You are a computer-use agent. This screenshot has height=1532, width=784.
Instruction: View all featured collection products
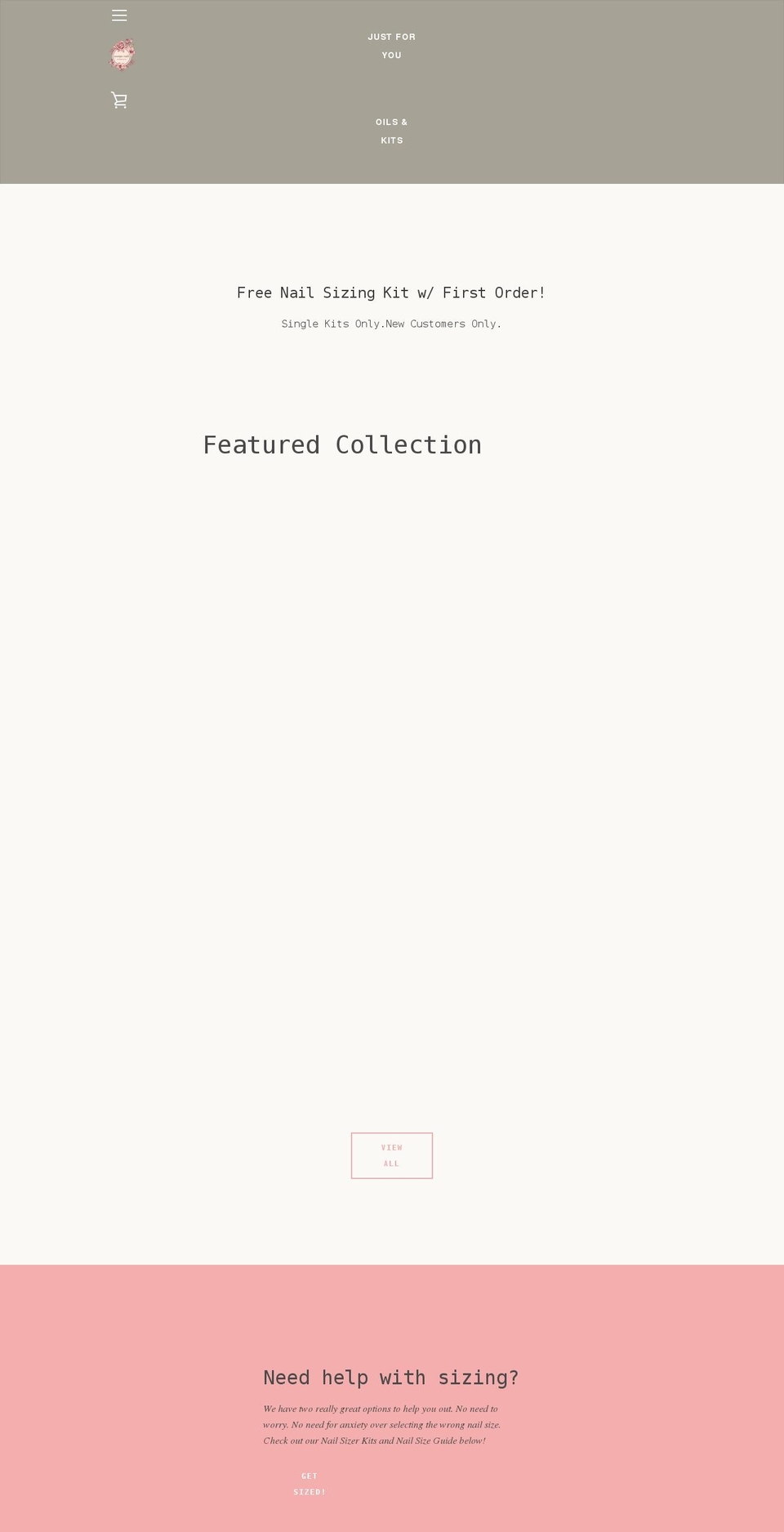[392, 1155]
